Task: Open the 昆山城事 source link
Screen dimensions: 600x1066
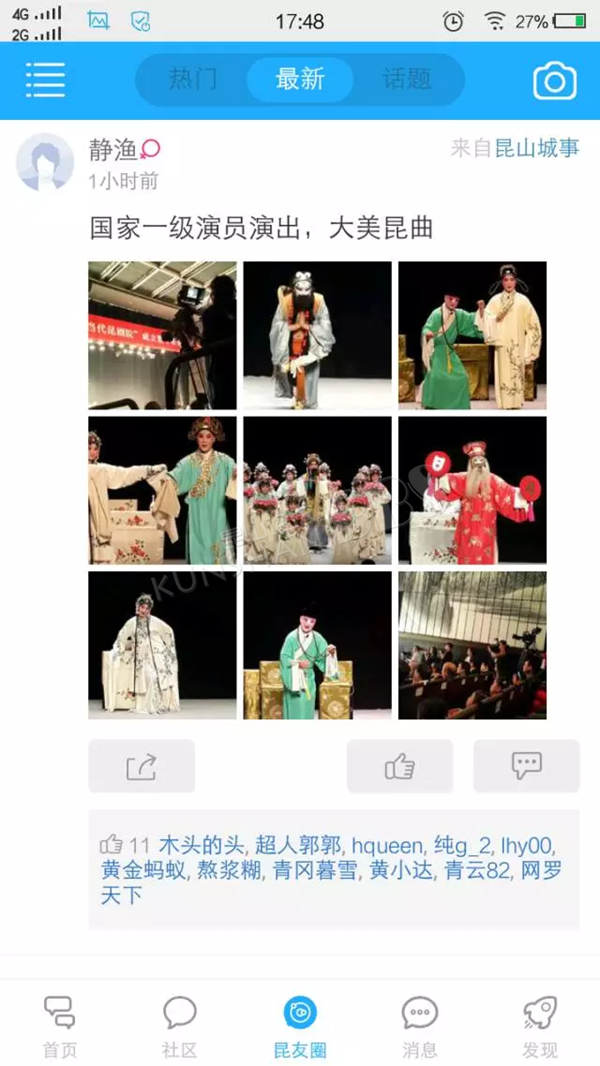Action: (x=537, y=148)
